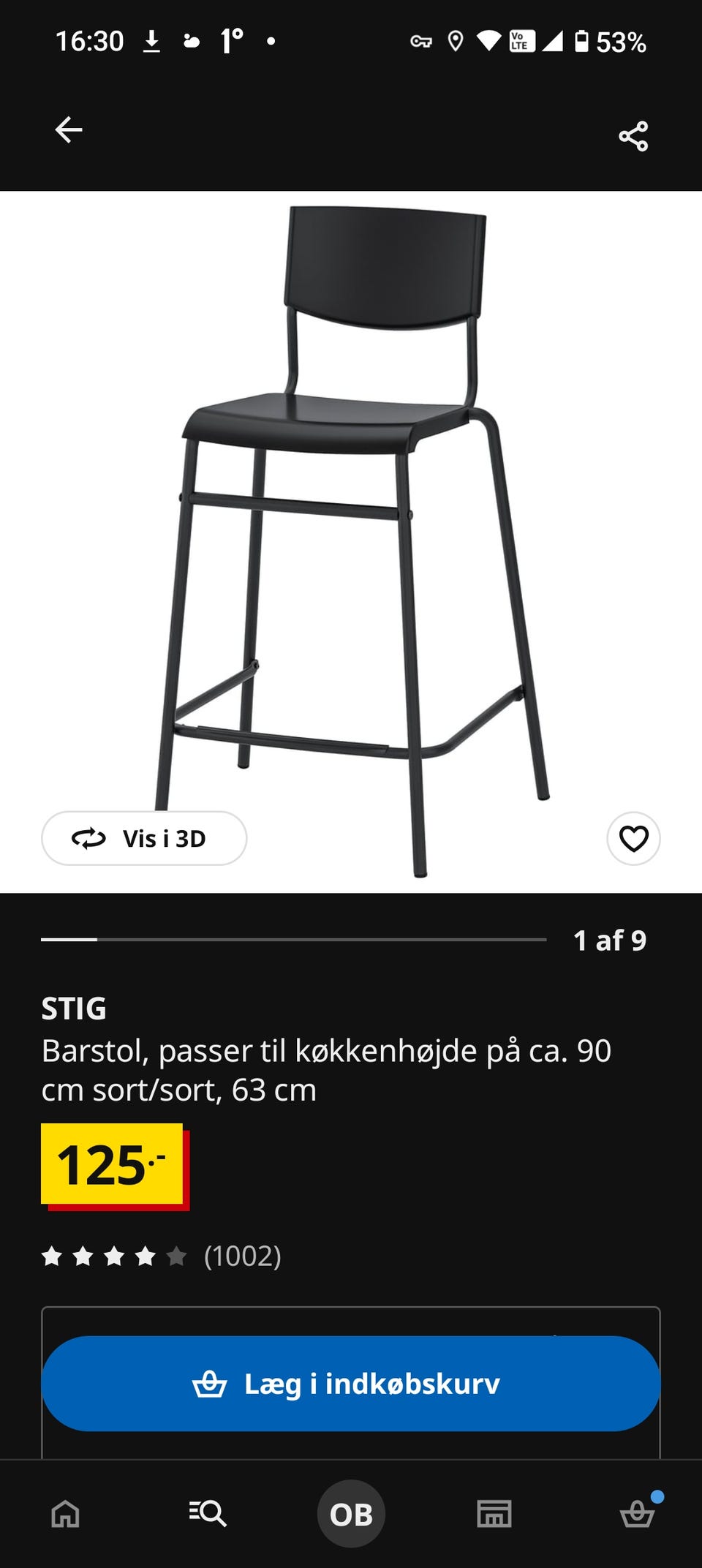The image size is (702, 1568).
Task: Tap the 3D rotation icon on the photo
Action: tap(88, 839)
